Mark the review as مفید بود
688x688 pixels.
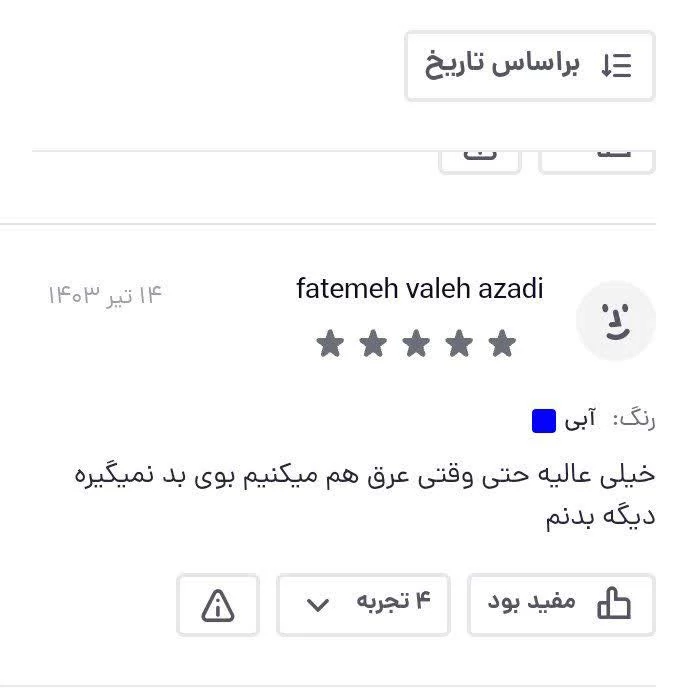pos(561,604)
